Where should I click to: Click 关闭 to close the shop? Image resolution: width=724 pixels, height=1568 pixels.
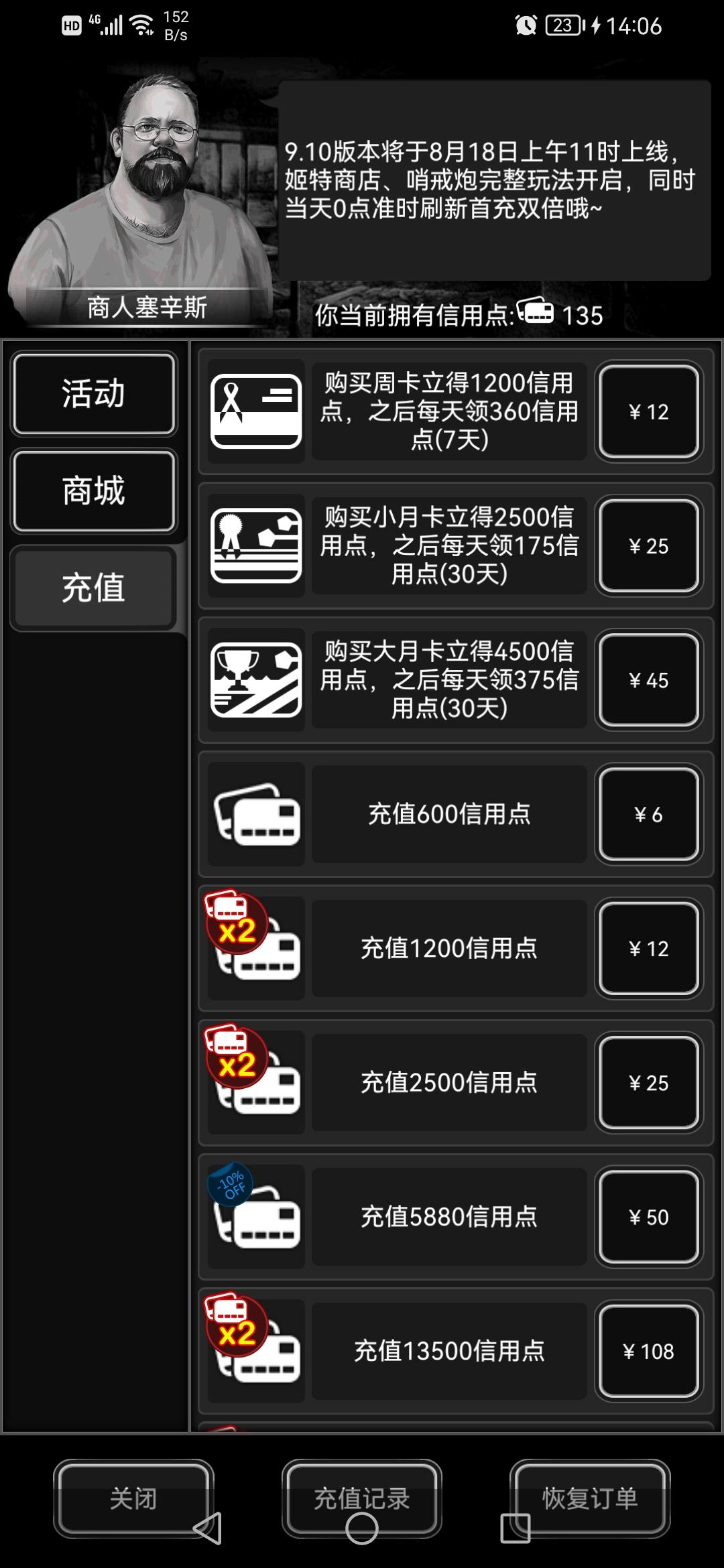[133, 1500]
